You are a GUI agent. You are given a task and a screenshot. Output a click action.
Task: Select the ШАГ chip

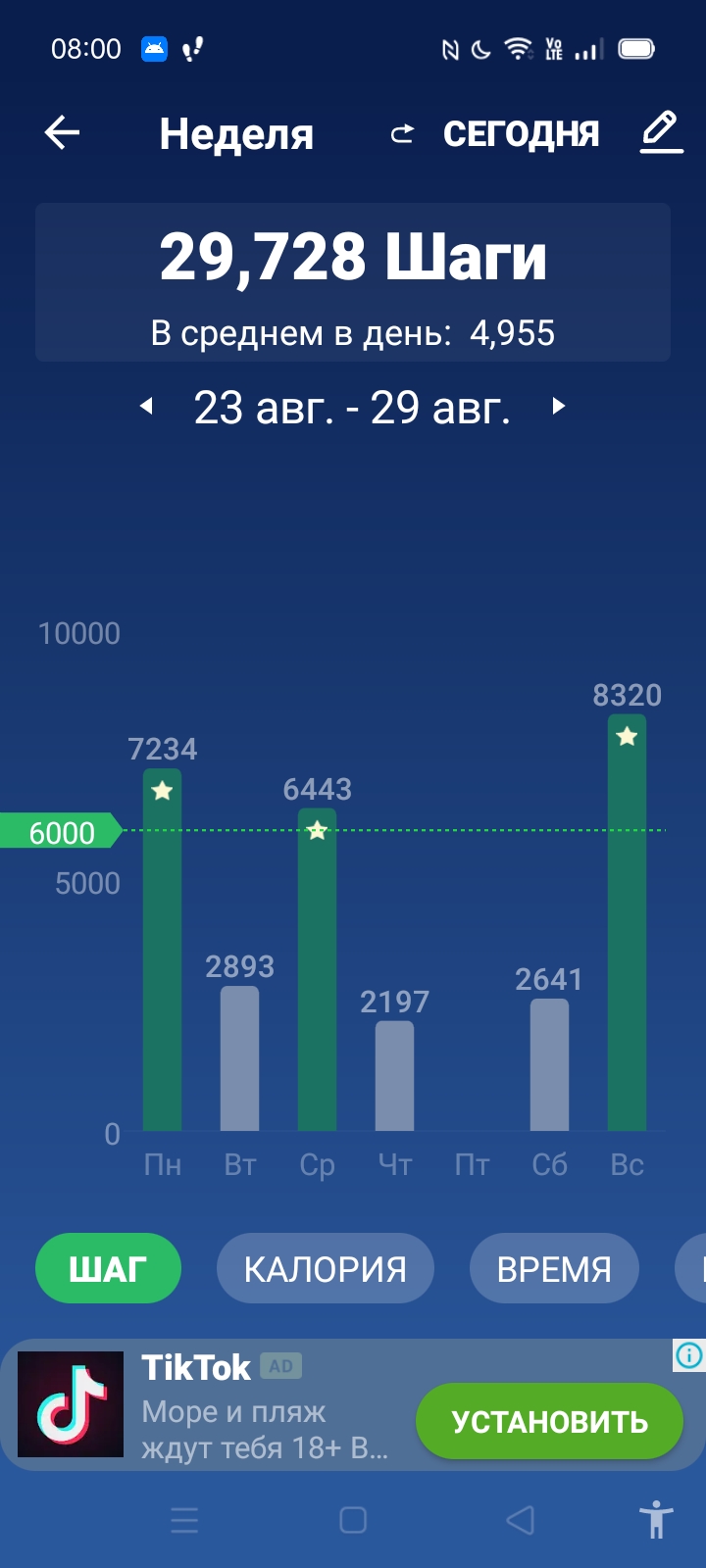pyautogui.click(x=108, y=1268)
